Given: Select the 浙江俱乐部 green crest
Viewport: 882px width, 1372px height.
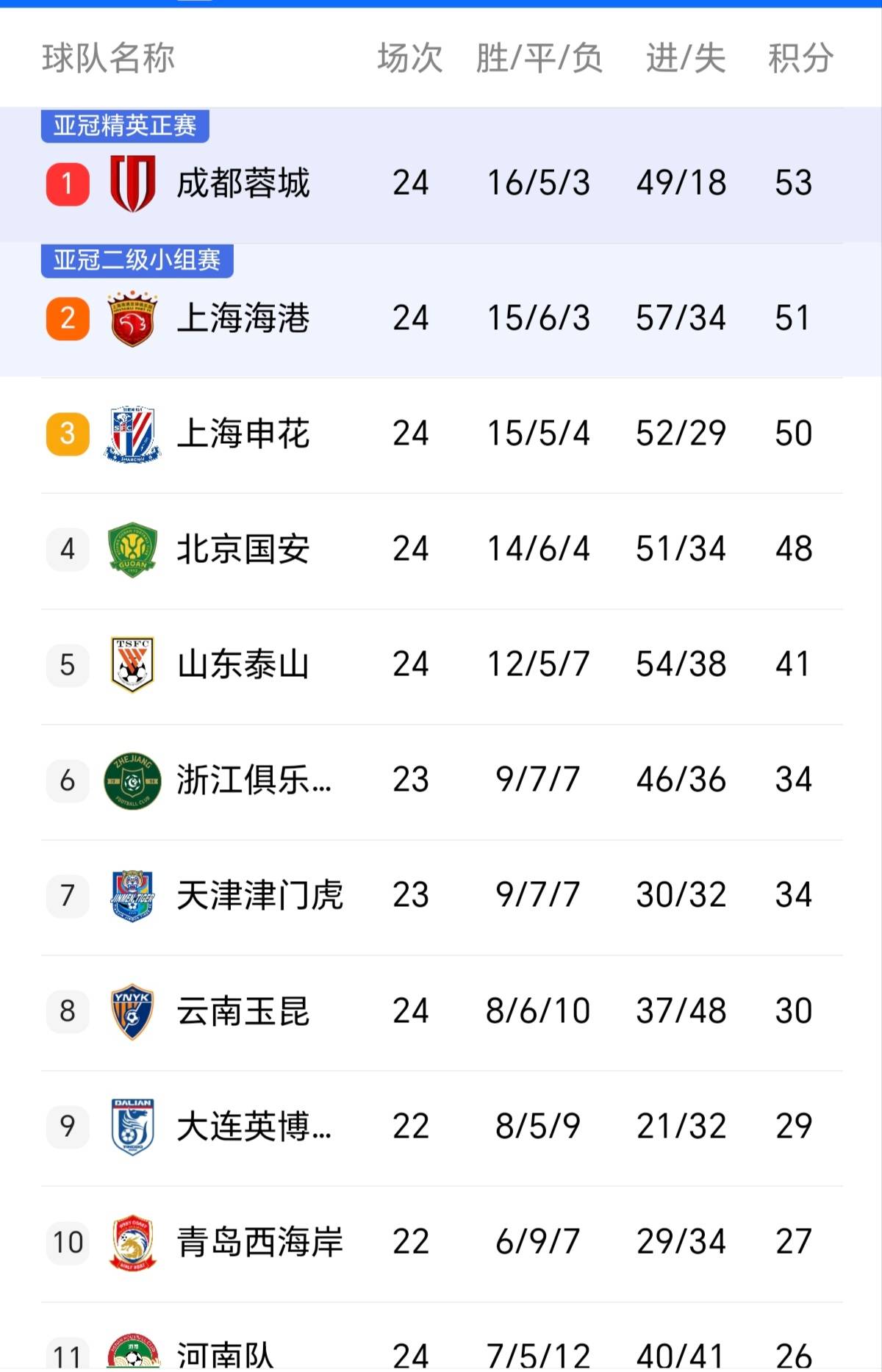Looking at the screenshot, I should pyautogui.click(x=132, y=779).
